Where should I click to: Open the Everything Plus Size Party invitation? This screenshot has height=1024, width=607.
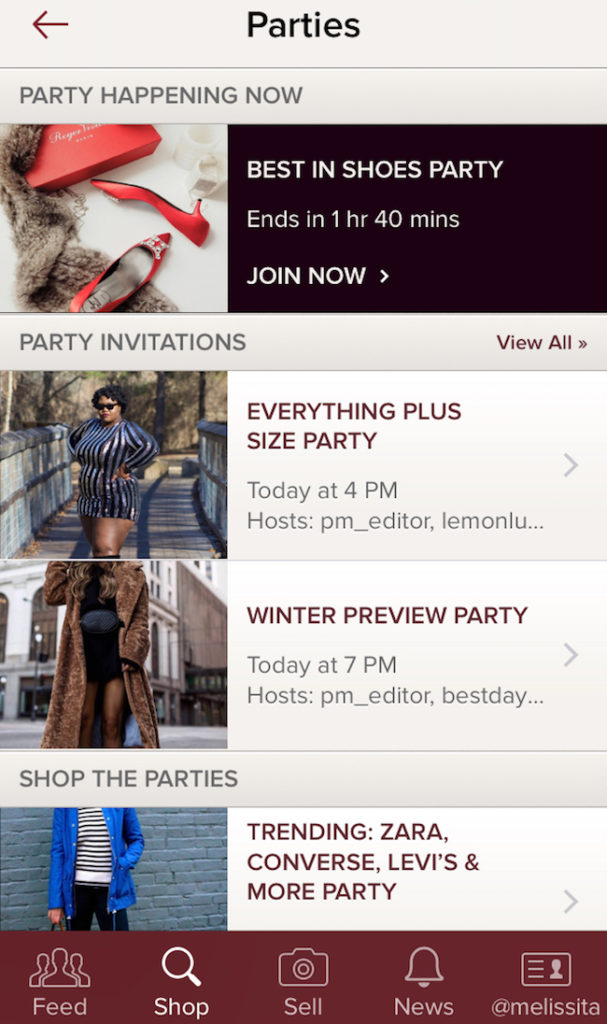pos(400,464)
